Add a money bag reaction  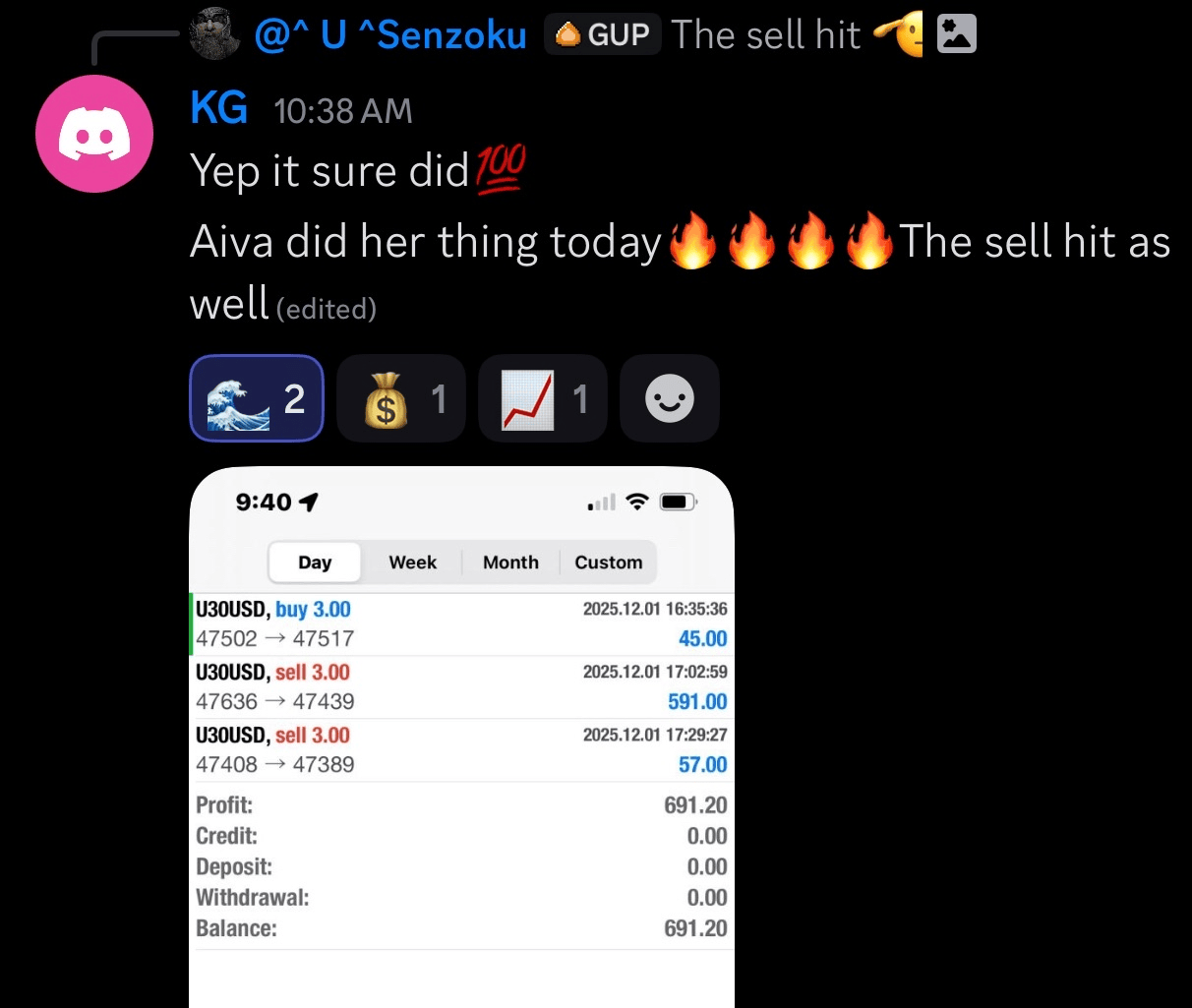[x=400, y=399]
